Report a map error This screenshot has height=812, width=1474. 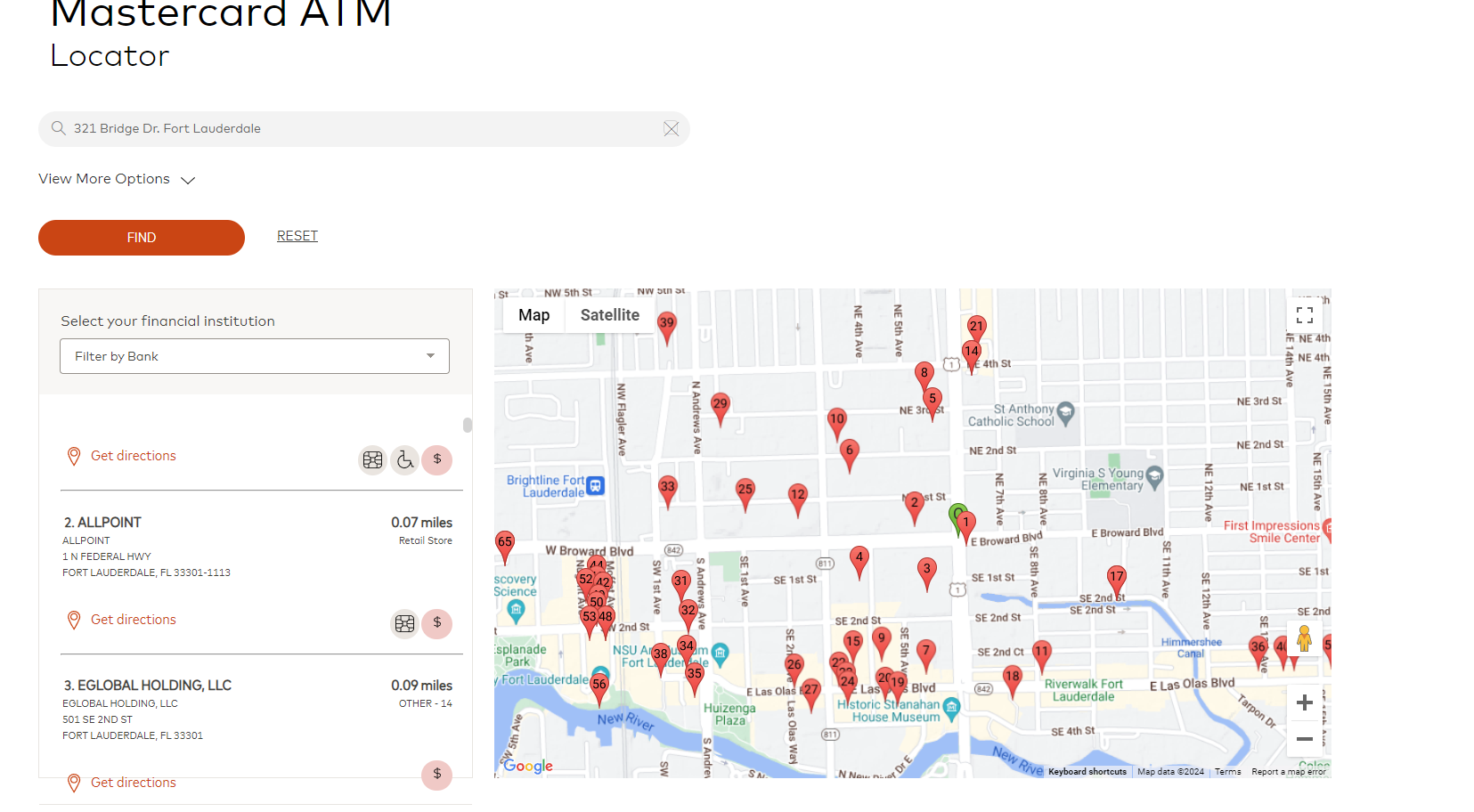[x=1288, y=772]
